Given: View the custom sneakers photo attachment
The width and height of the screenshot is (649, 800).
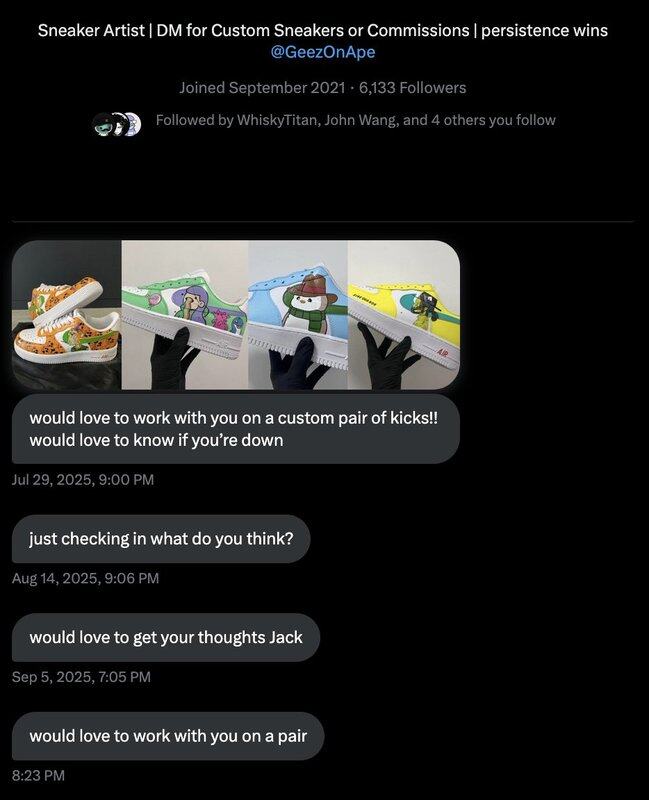Looking at the screenshot, I should point(236,315).
